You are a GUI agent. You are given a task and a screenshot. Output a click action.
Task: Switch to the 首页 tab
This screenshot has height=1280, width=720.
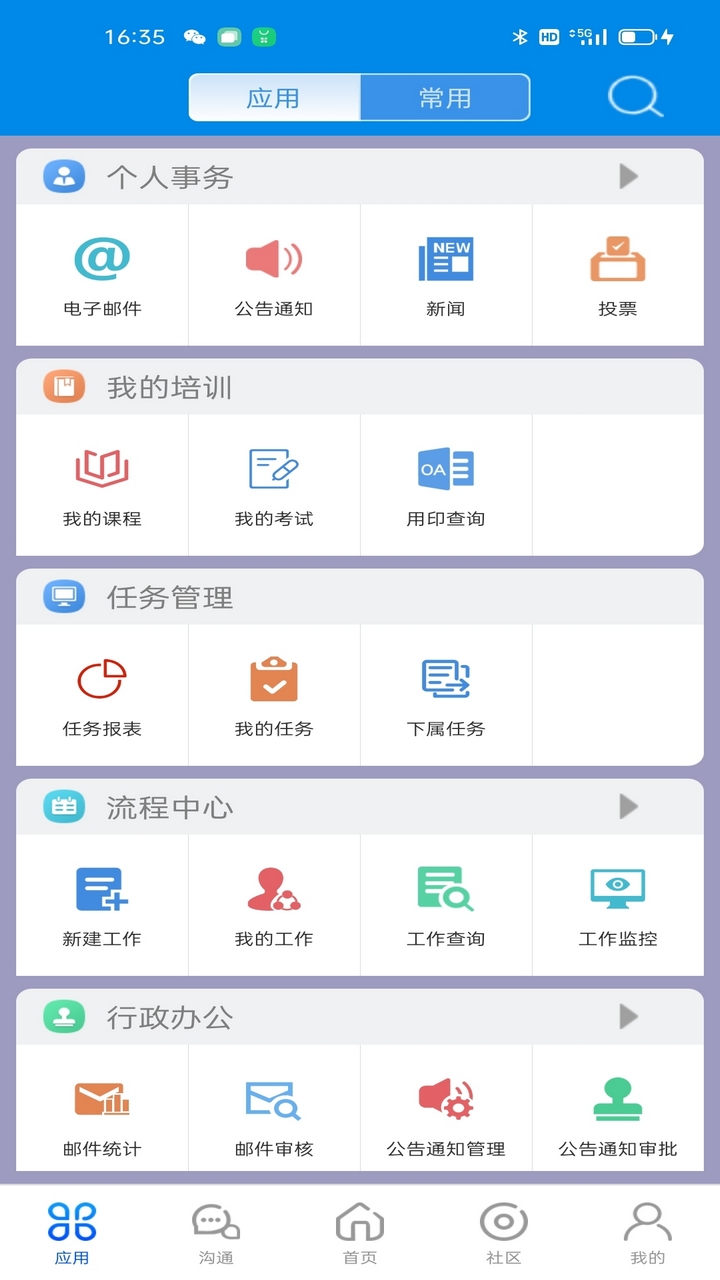click(x=360, y=1234)
